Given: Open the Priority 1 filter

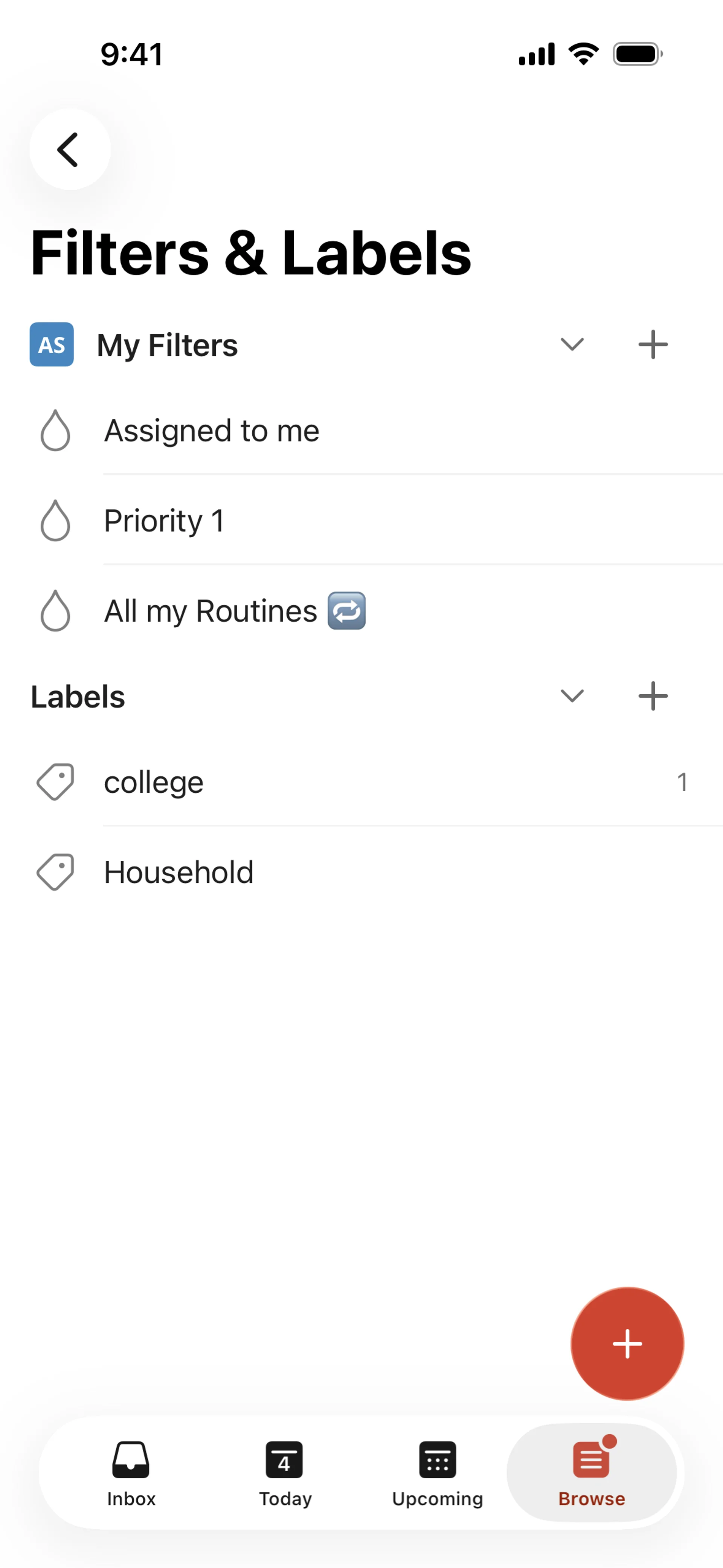Looking at the screenshot, I should tap(164, 521).
